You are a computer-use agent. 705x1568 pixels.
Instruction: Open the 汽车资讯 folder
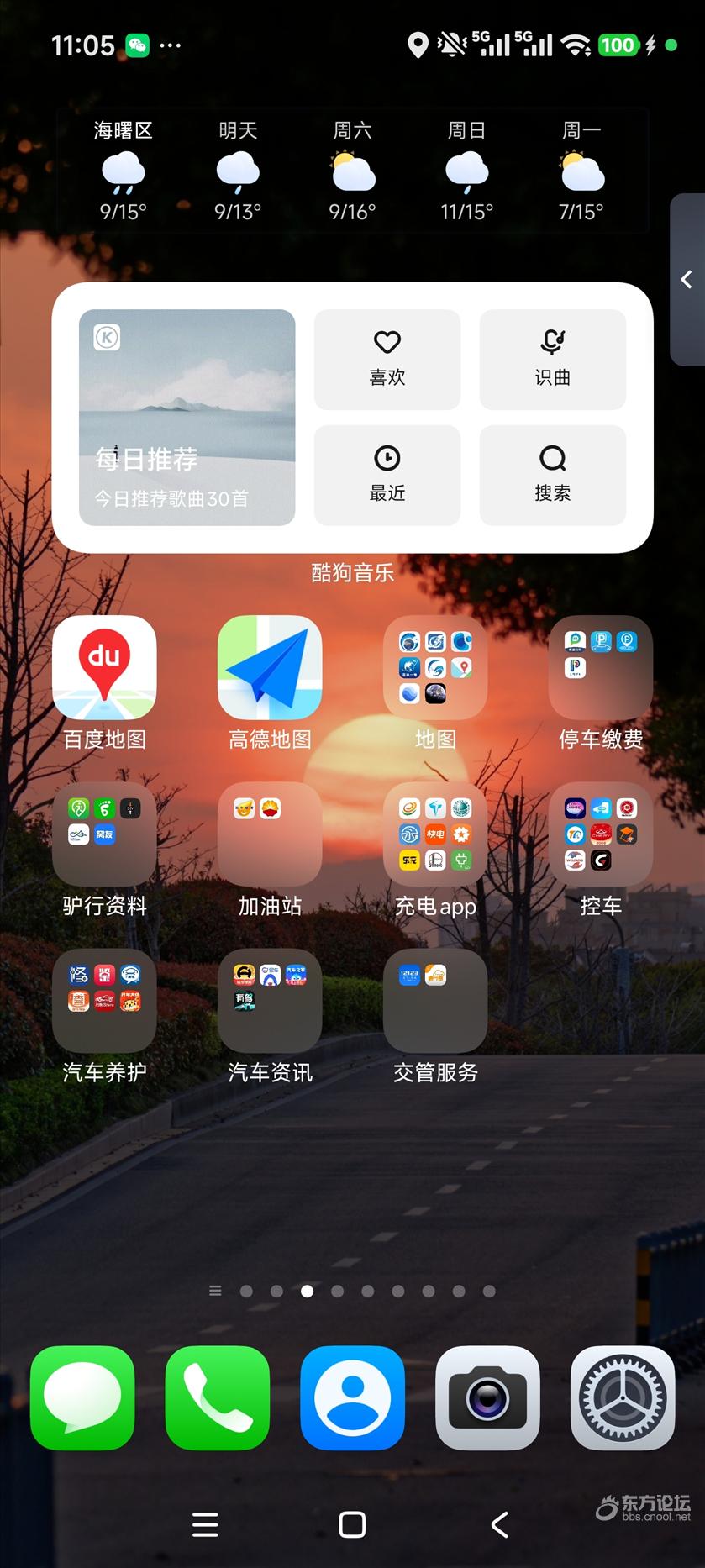tap(270, 1001)
